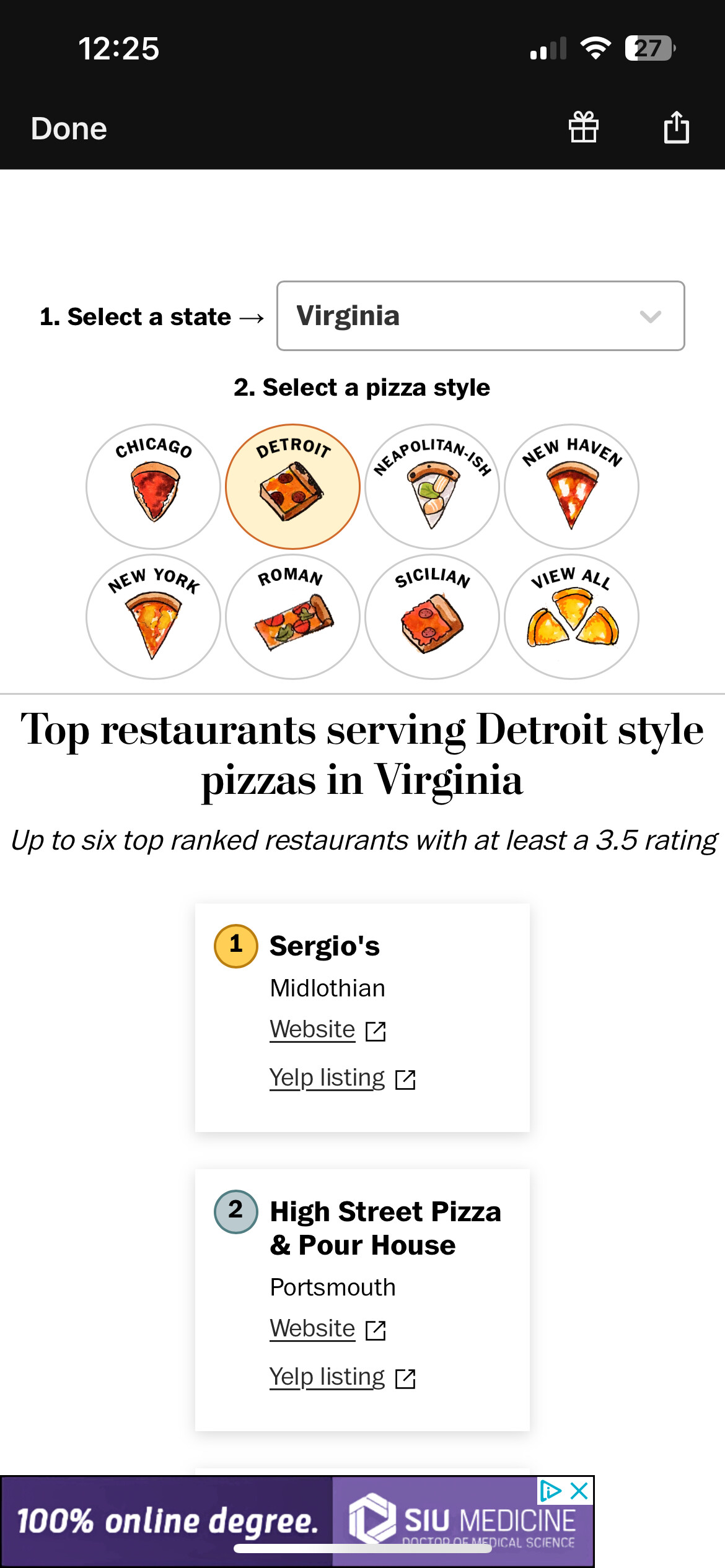725x1568 pixels.
Task: Gift this article using the gift icon
Action: tap(583, 128)
